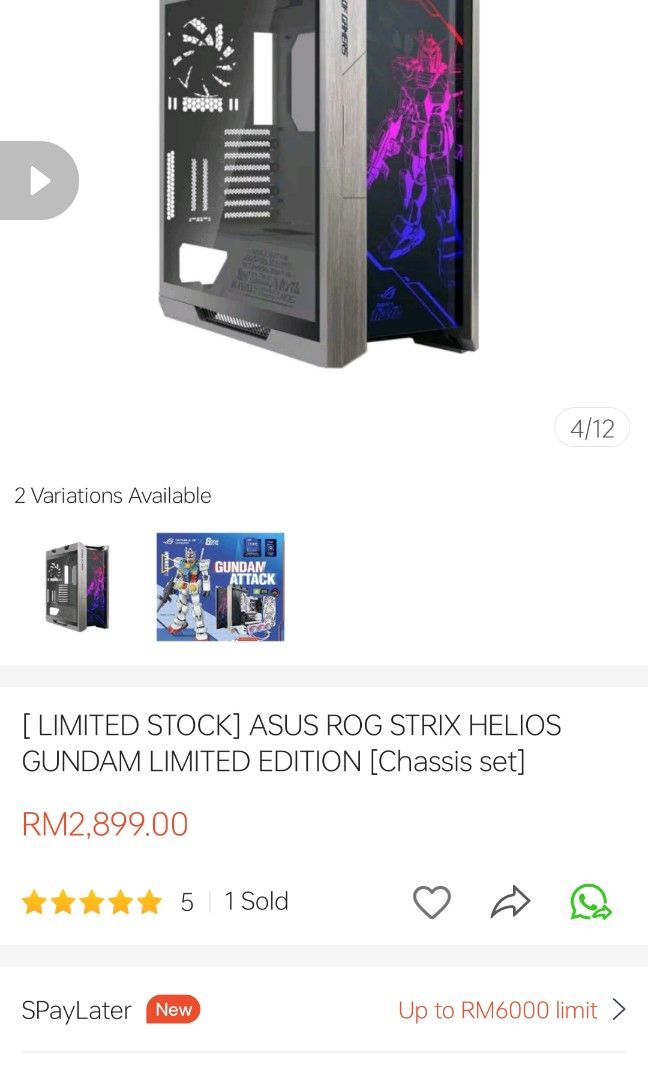Share product via WhatsApp icon
This screenshot has height=1080, width=648.
click(590, 902)
